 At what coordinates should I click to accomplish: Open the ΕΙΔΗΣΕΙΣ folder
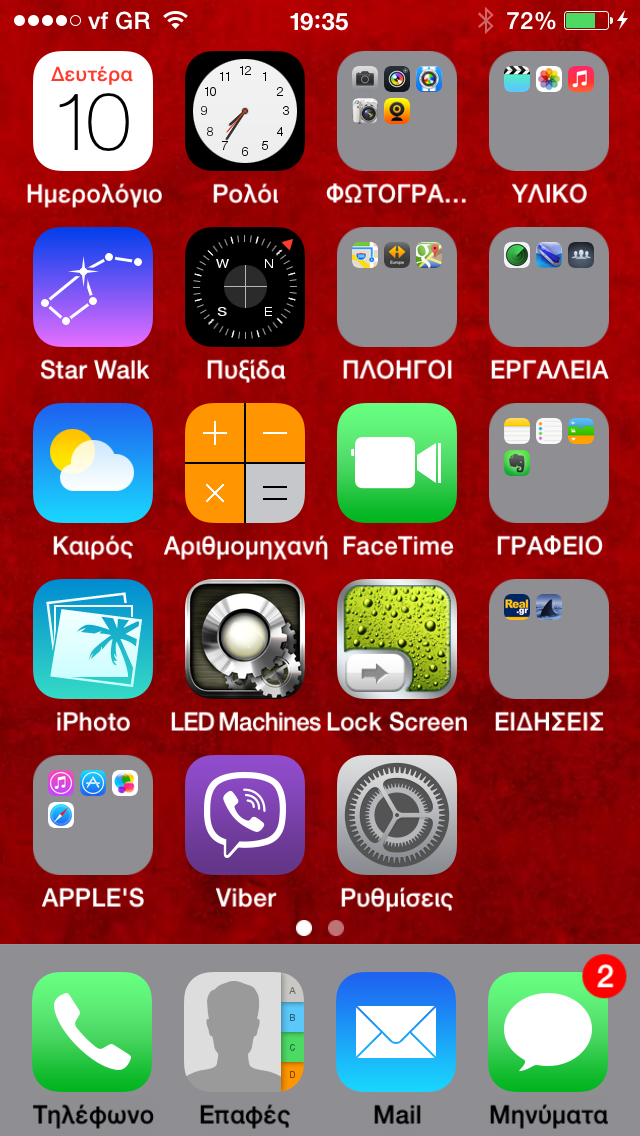tap(549, 639)
